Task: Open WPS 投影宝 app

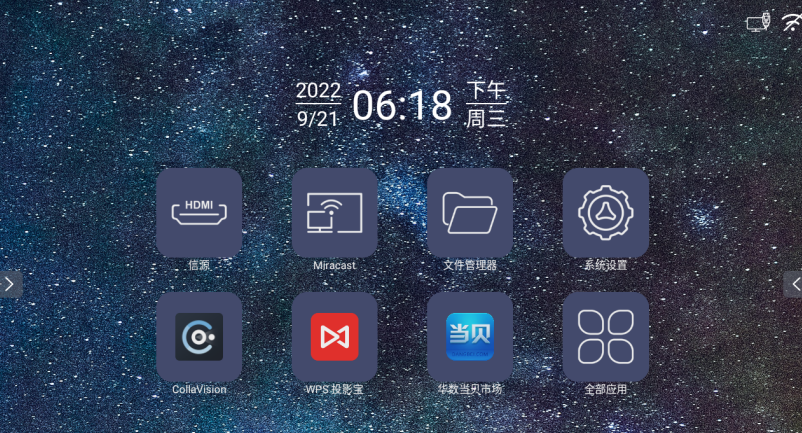Action: point(334,337)
